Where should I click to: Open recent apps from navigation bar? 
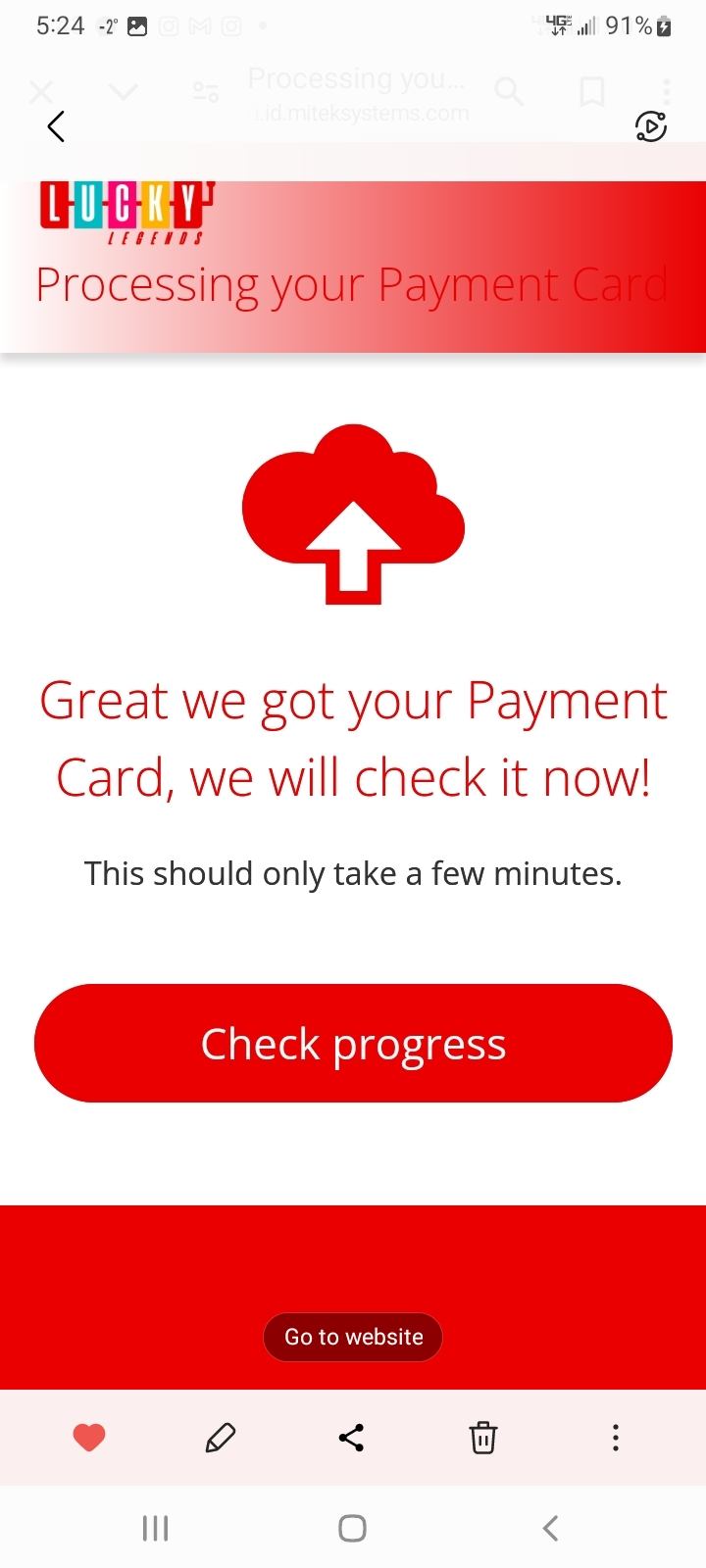click(x=156, y=1528)
